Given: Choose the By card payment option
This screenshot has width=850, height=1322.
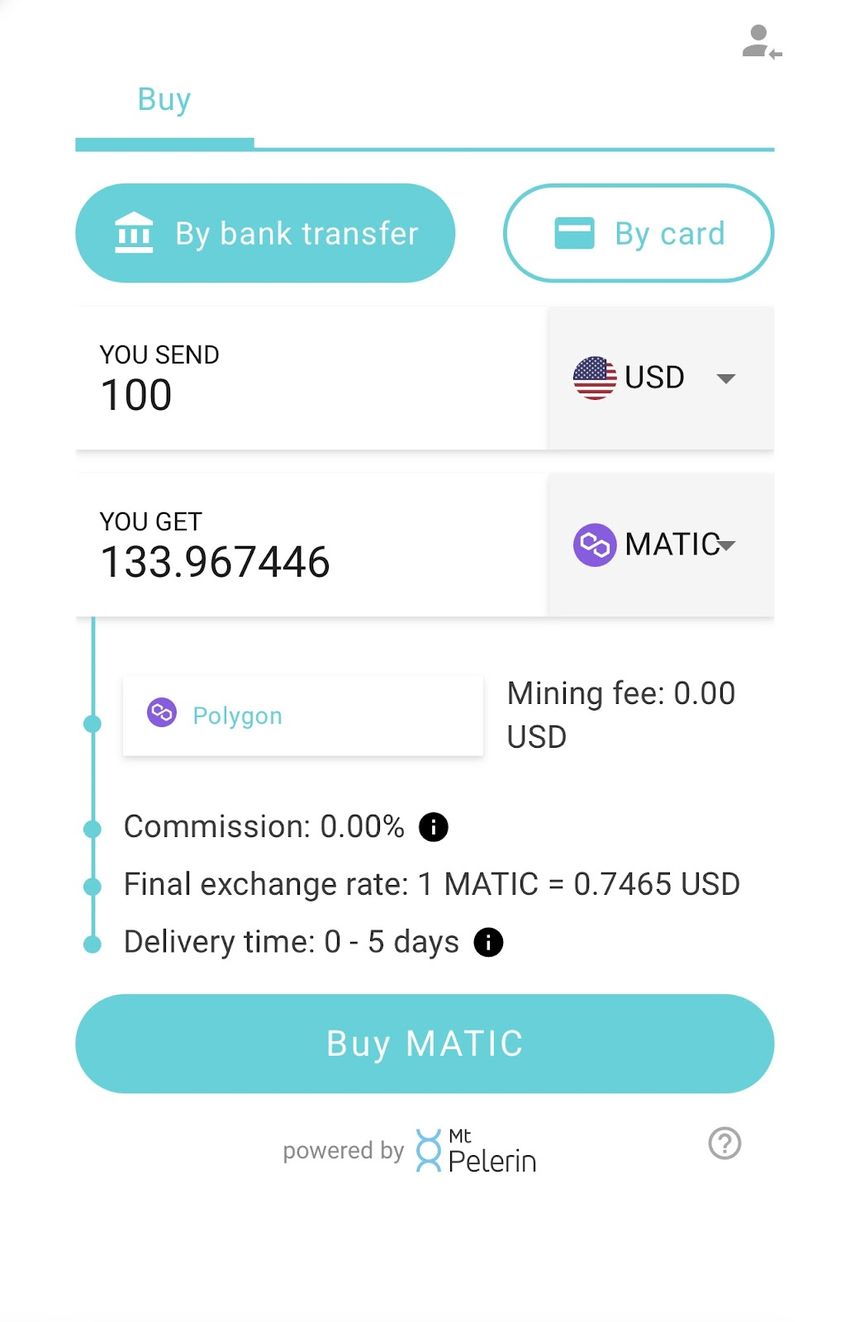Looking at the screenshot, I should [638, 233].
